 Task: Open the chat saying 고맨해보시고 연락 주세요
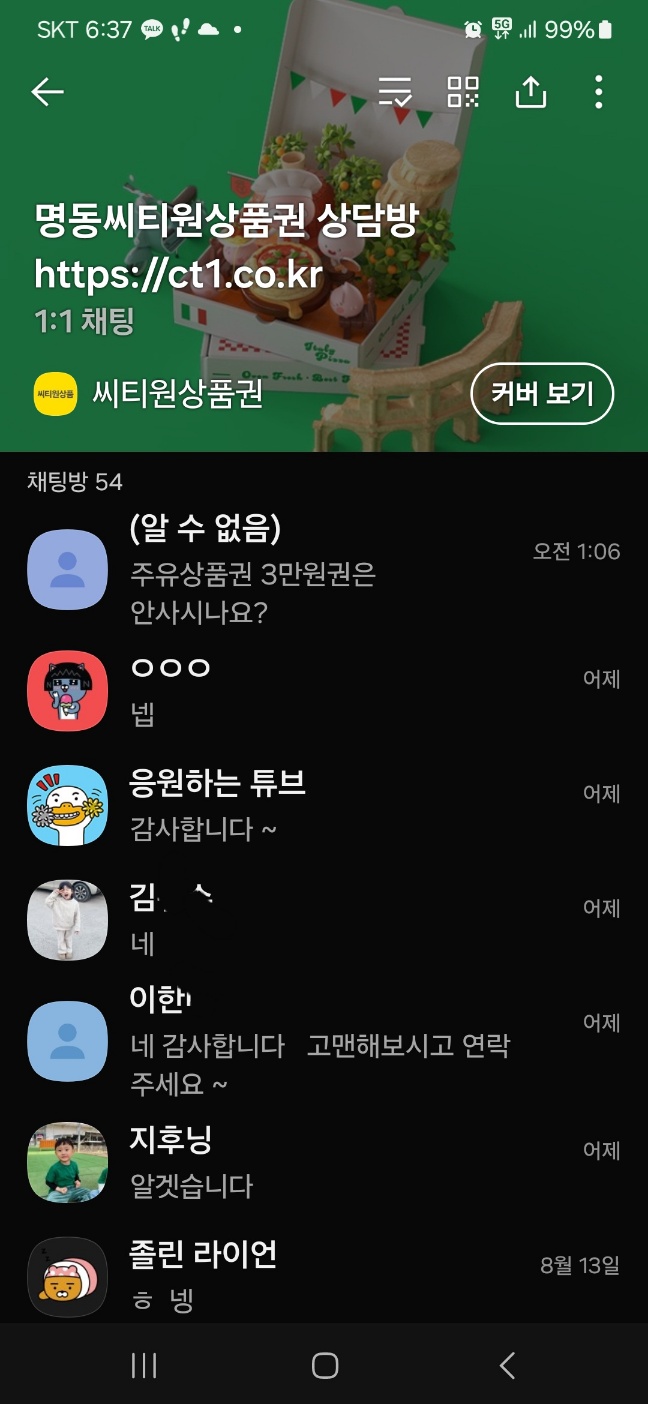pos(324,1040)
